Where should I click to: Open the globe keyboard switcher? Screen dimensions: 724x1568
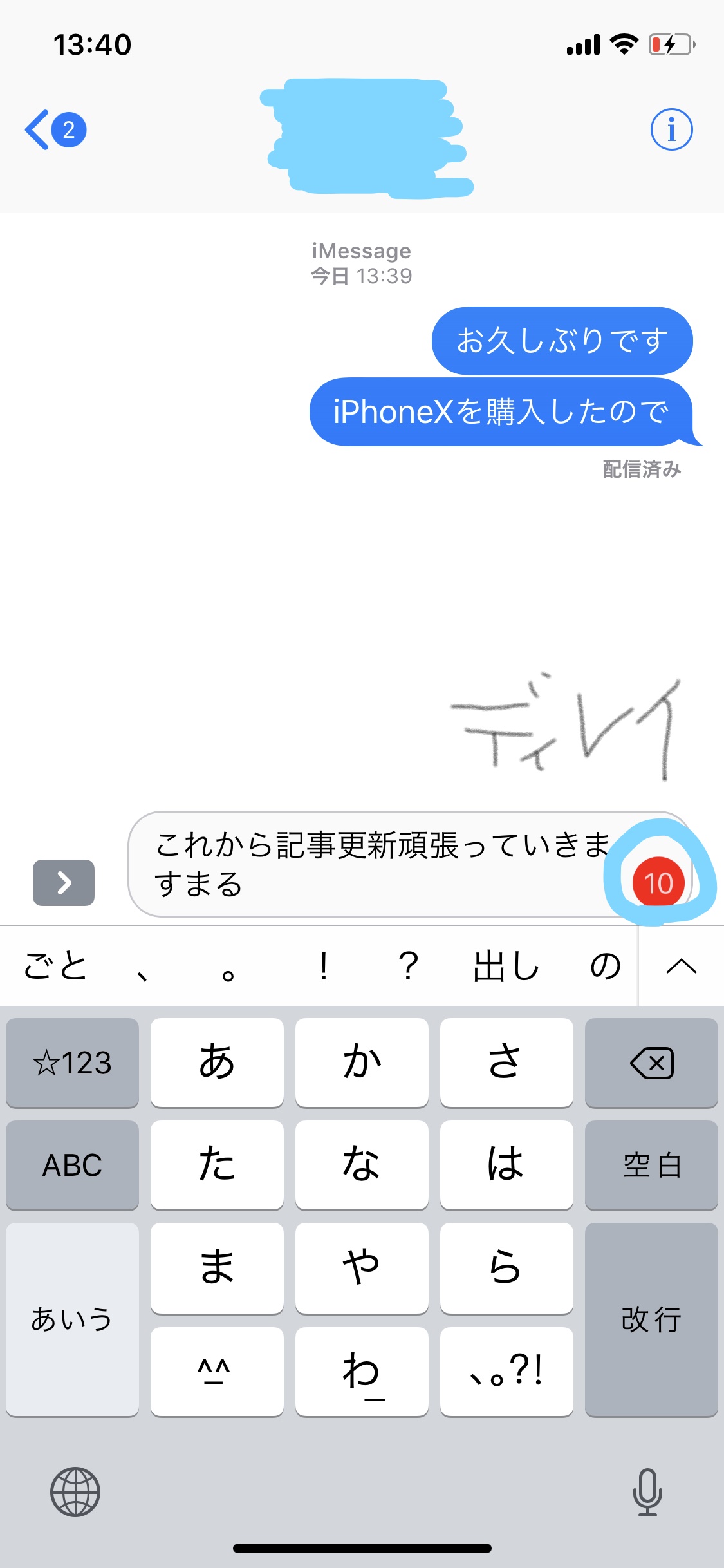coord(75,1491)
